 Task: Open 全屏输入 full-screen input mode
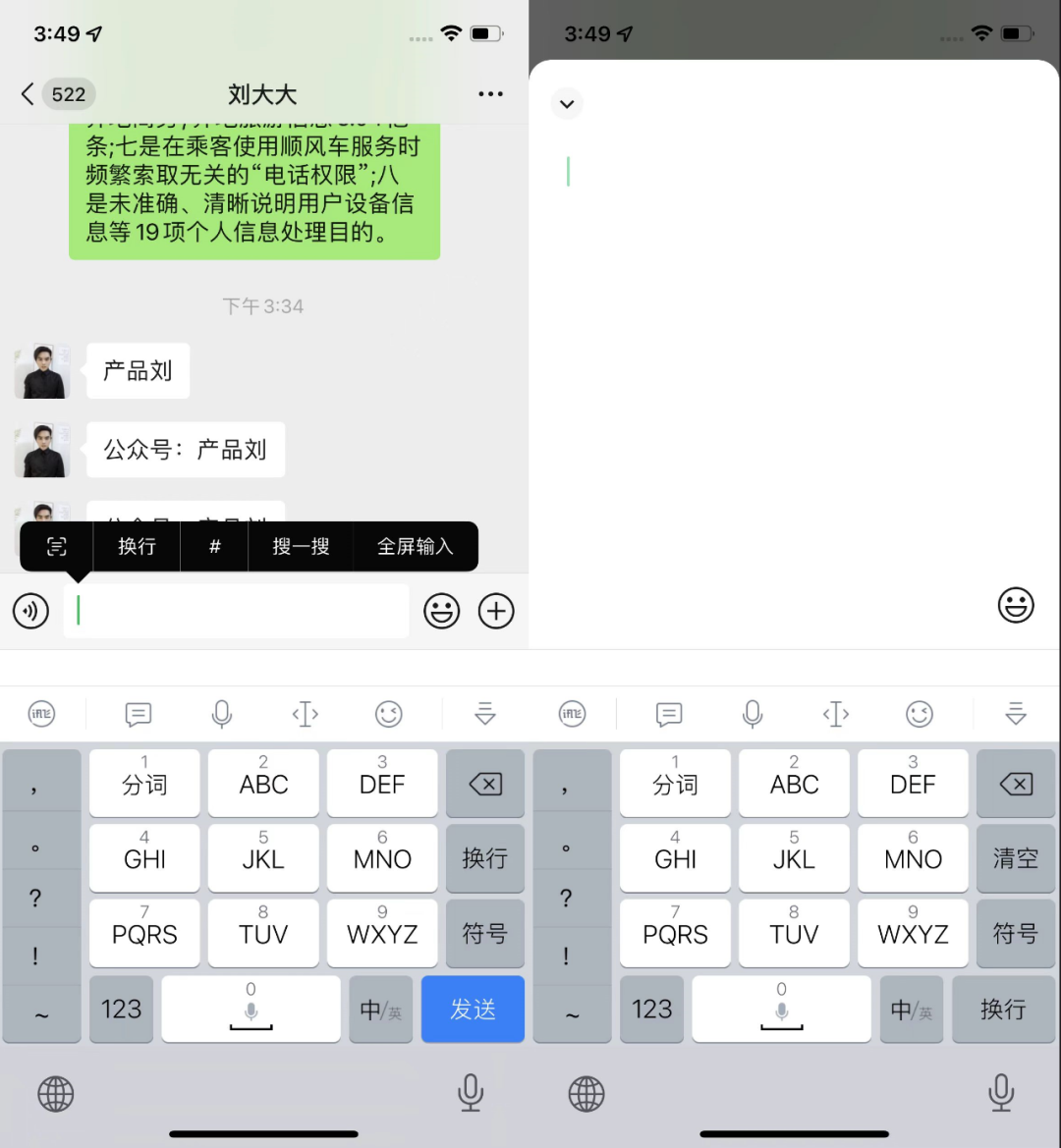tap(415, 547)
